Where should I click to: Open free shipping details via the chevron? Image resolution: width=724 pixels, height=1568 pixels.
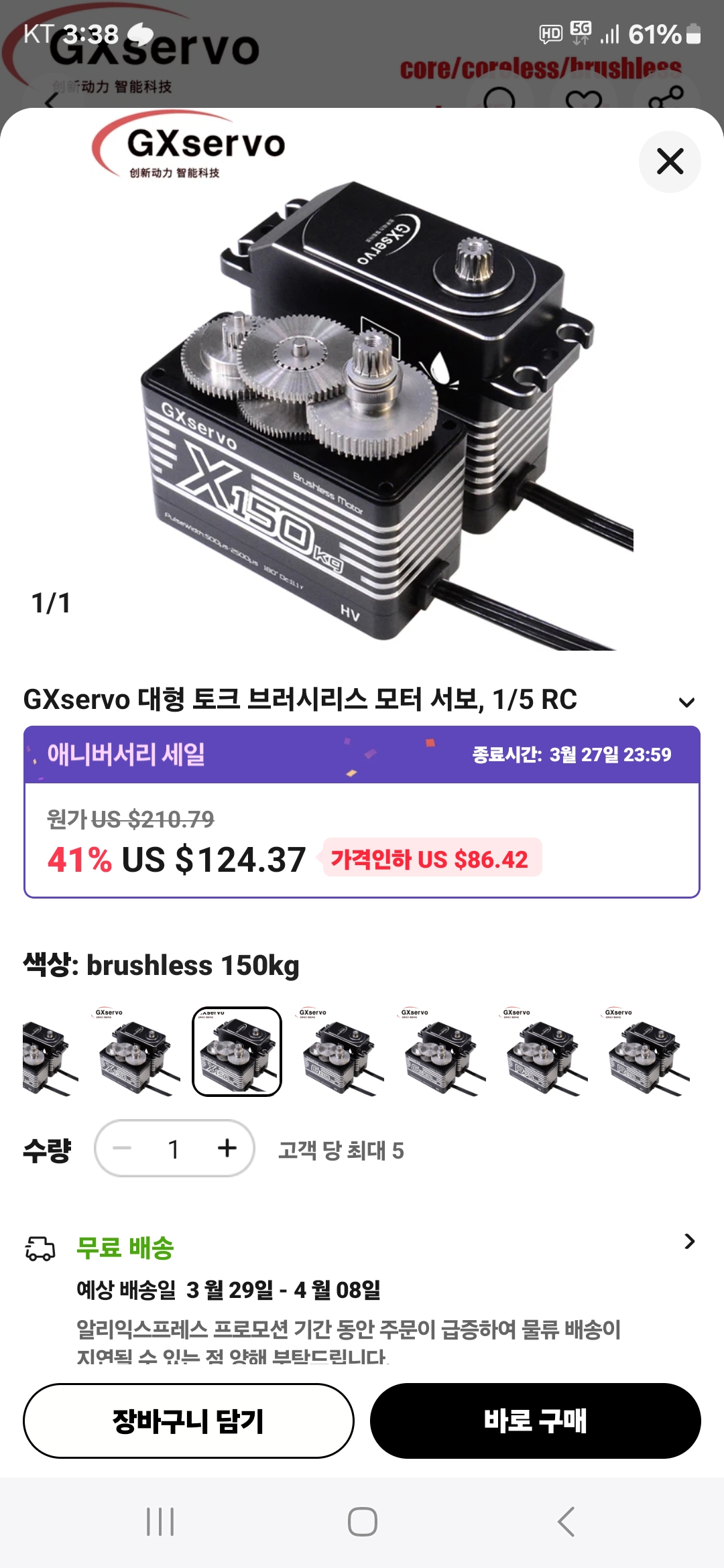tap(689, 1242)
